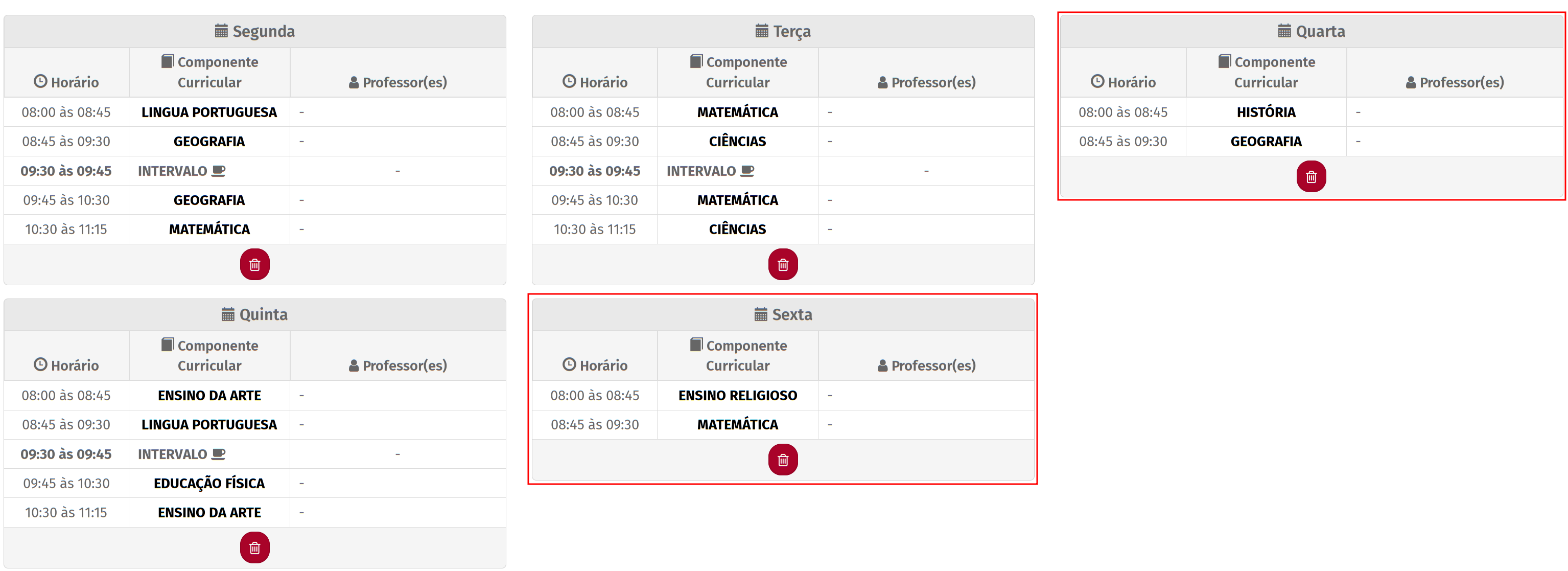
Task: Delete the Segunda schedule
Action: pos(254,264)
